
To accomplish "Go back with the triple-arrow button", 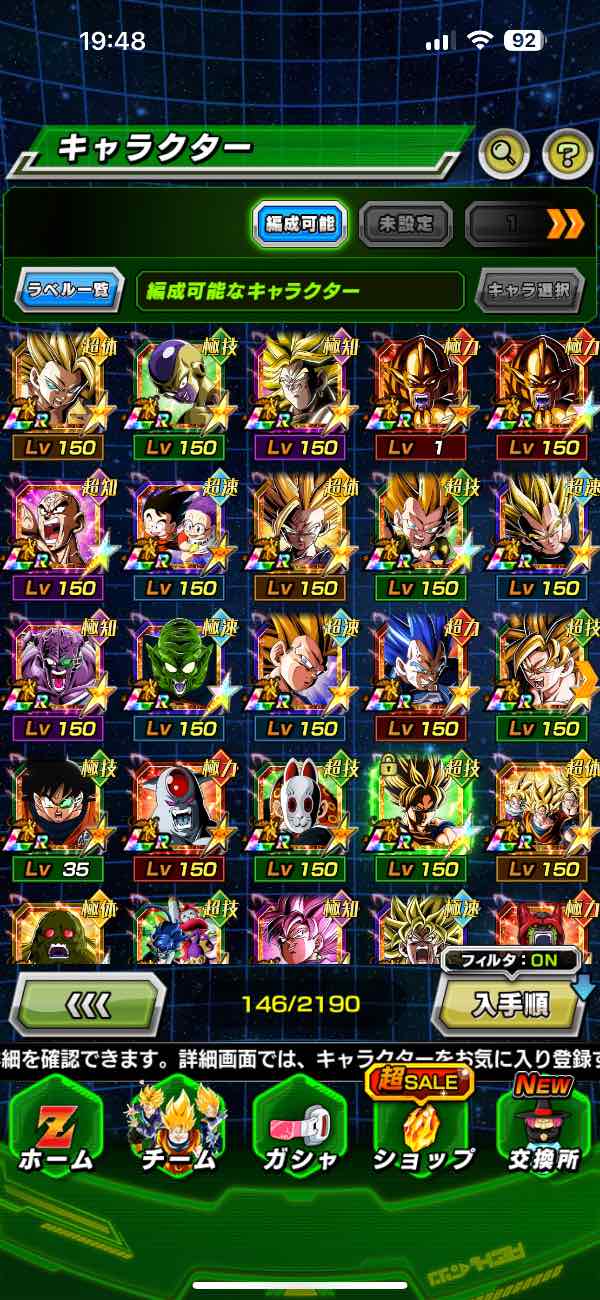I will point(87,1003).
